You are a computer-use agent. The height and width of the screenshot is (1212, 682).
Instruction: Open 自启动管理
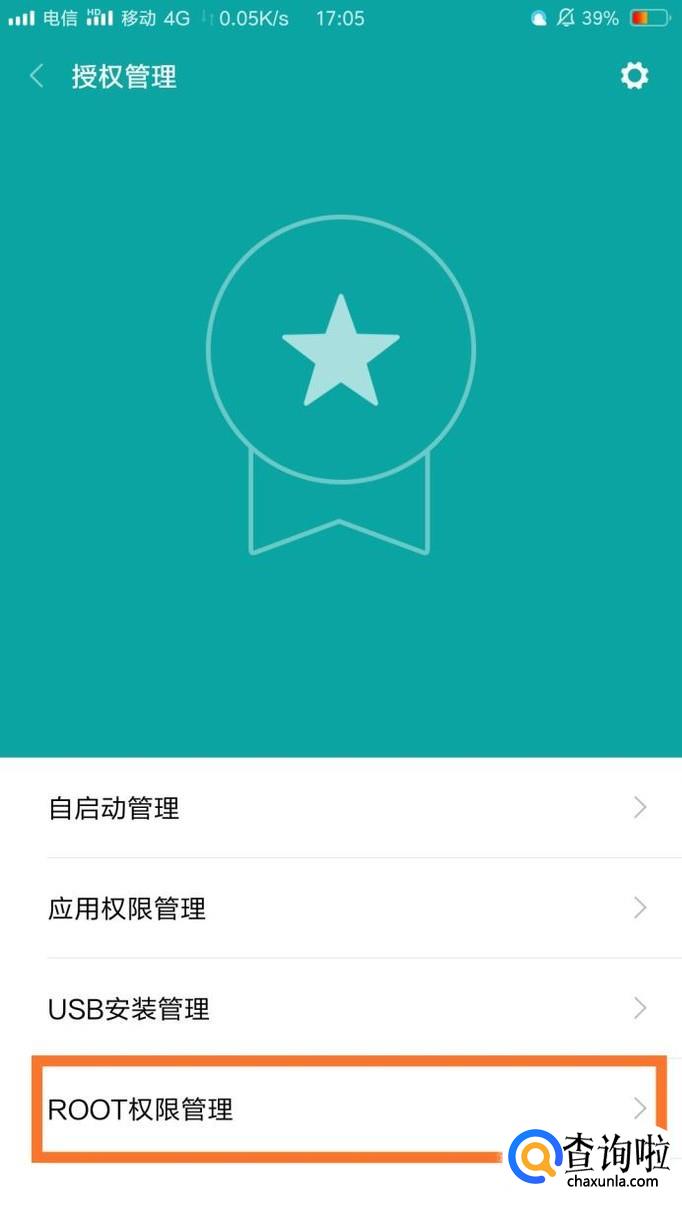tap(341, 808)
